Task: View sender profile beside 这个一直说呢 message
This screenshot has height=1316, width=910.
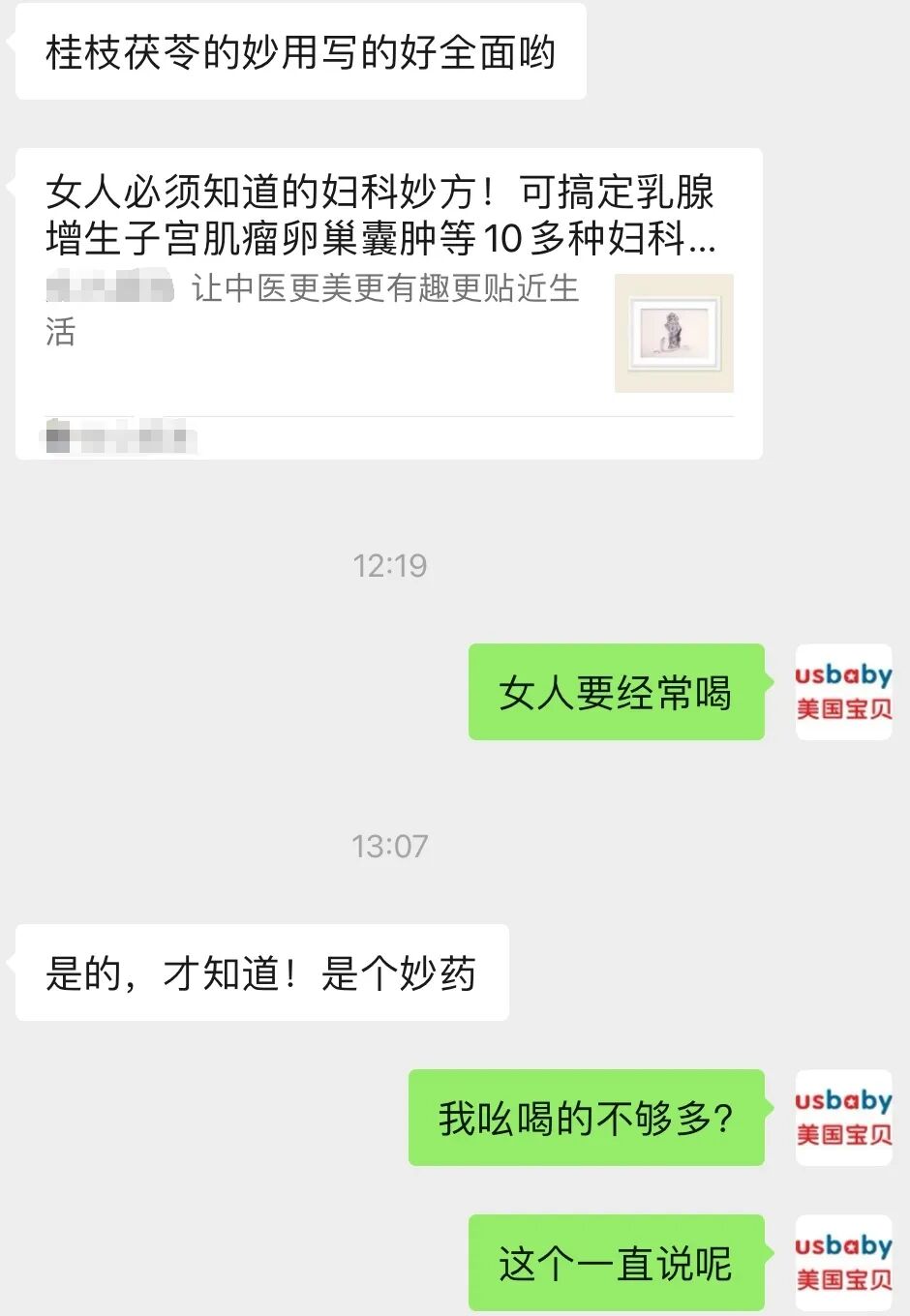Action: click(843, 1263)
